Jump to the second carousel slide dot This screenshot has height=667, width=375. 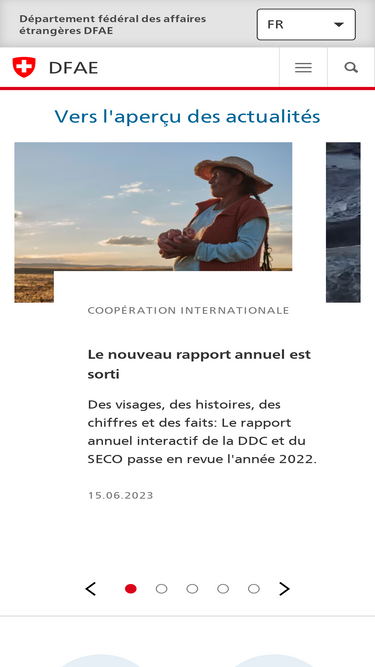[162, 589]
